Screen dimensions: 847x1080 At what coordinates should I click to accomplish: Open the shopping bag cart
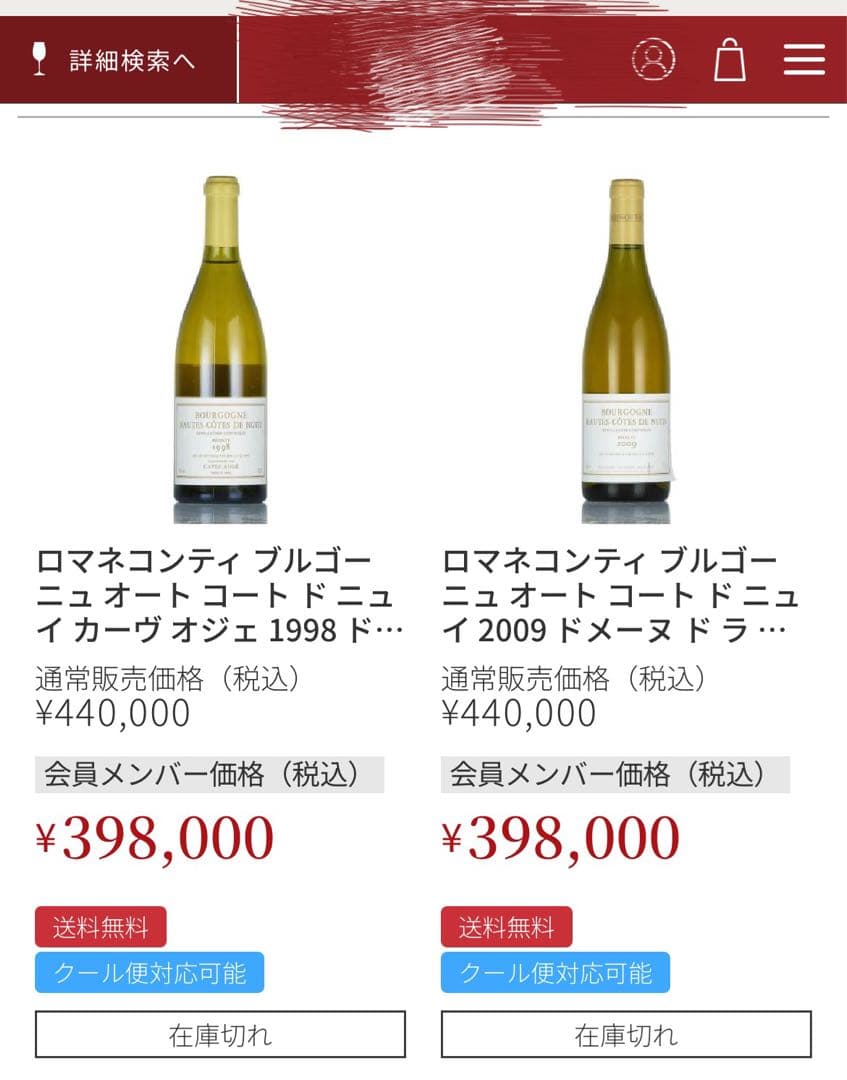point(730,60)
